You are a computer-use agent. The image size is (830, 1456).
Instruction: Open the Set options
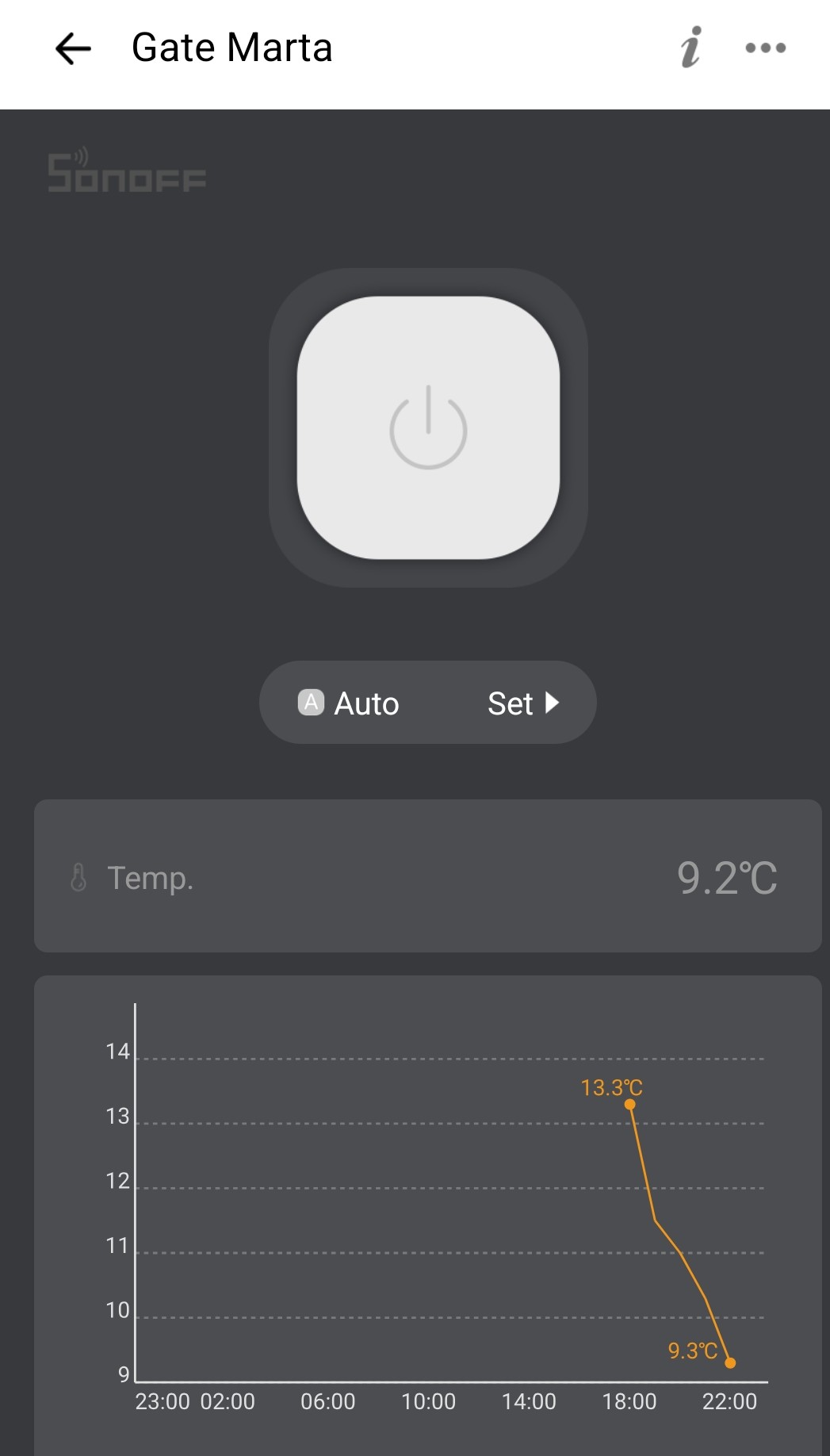point(524,703)
